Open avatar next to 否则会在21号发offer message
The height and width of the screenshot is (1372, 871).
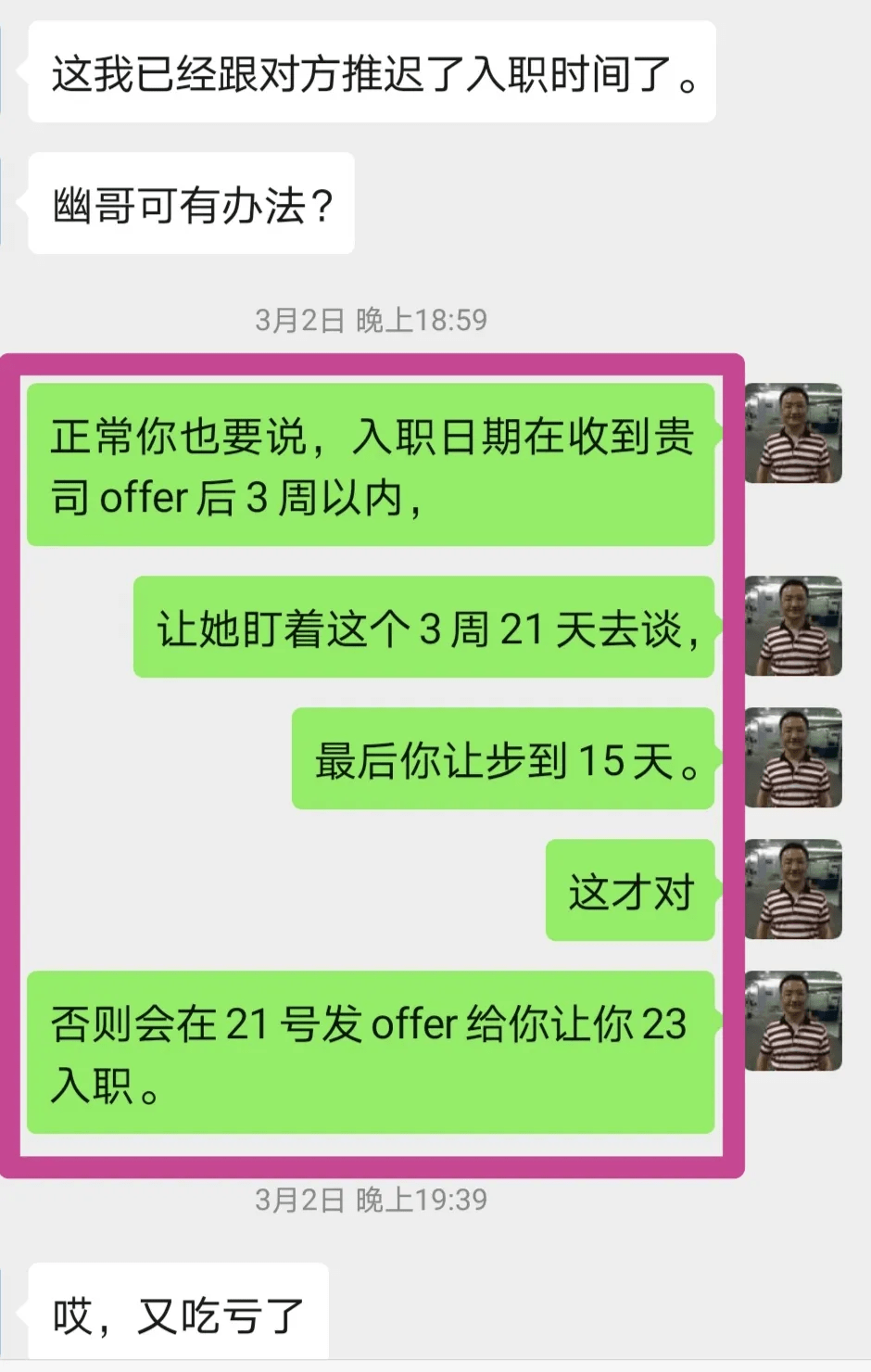pos(793,1021)
